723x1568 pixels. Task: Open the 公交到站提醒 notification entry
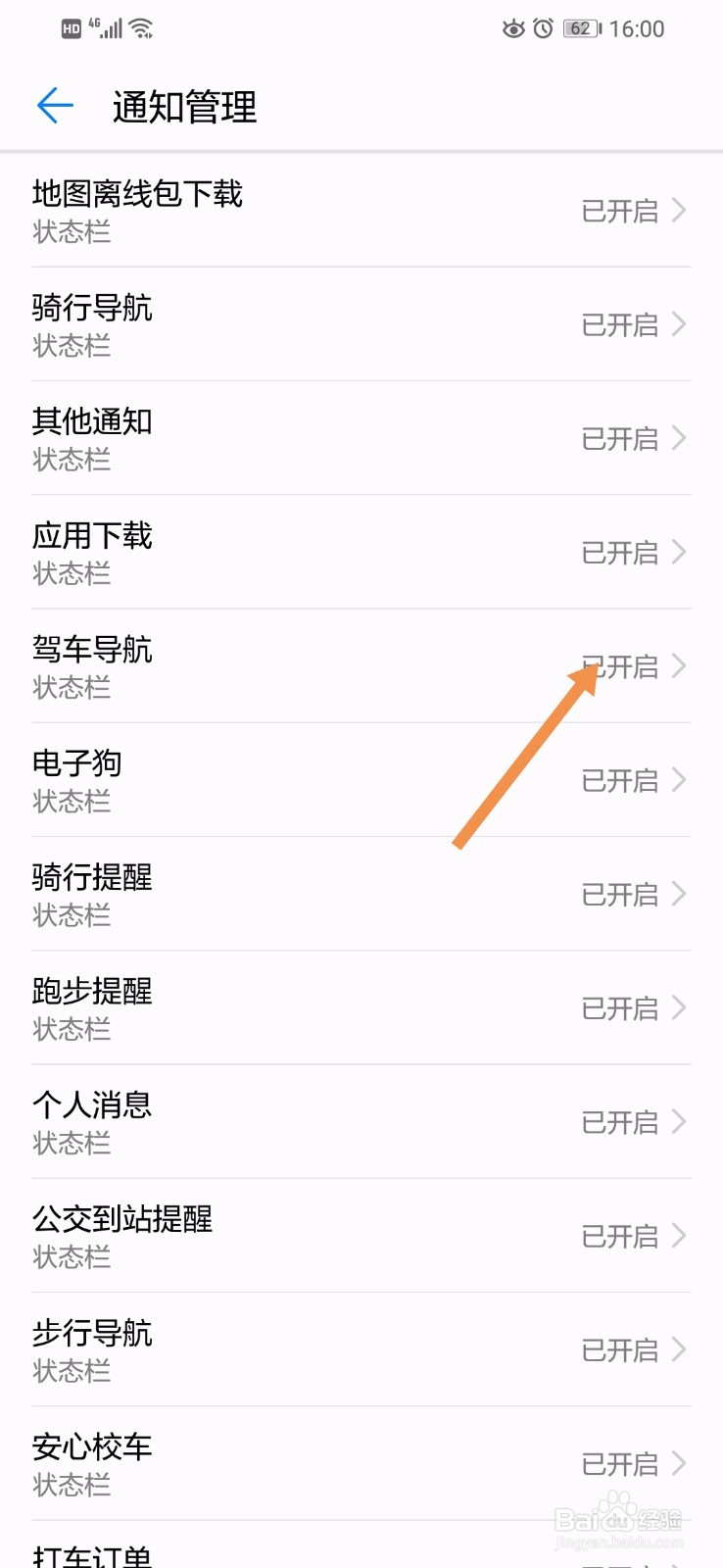361,1236
